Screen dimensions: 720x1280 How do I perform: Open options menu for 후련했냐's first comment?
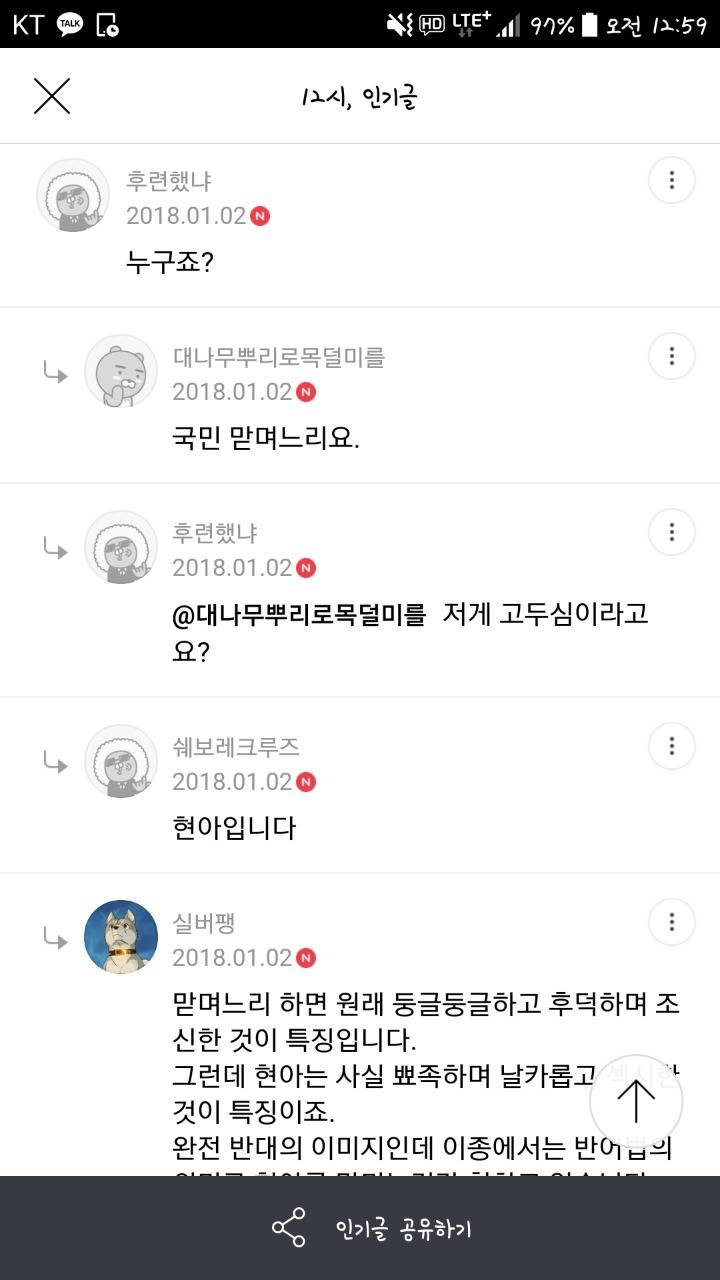(671, 179)
